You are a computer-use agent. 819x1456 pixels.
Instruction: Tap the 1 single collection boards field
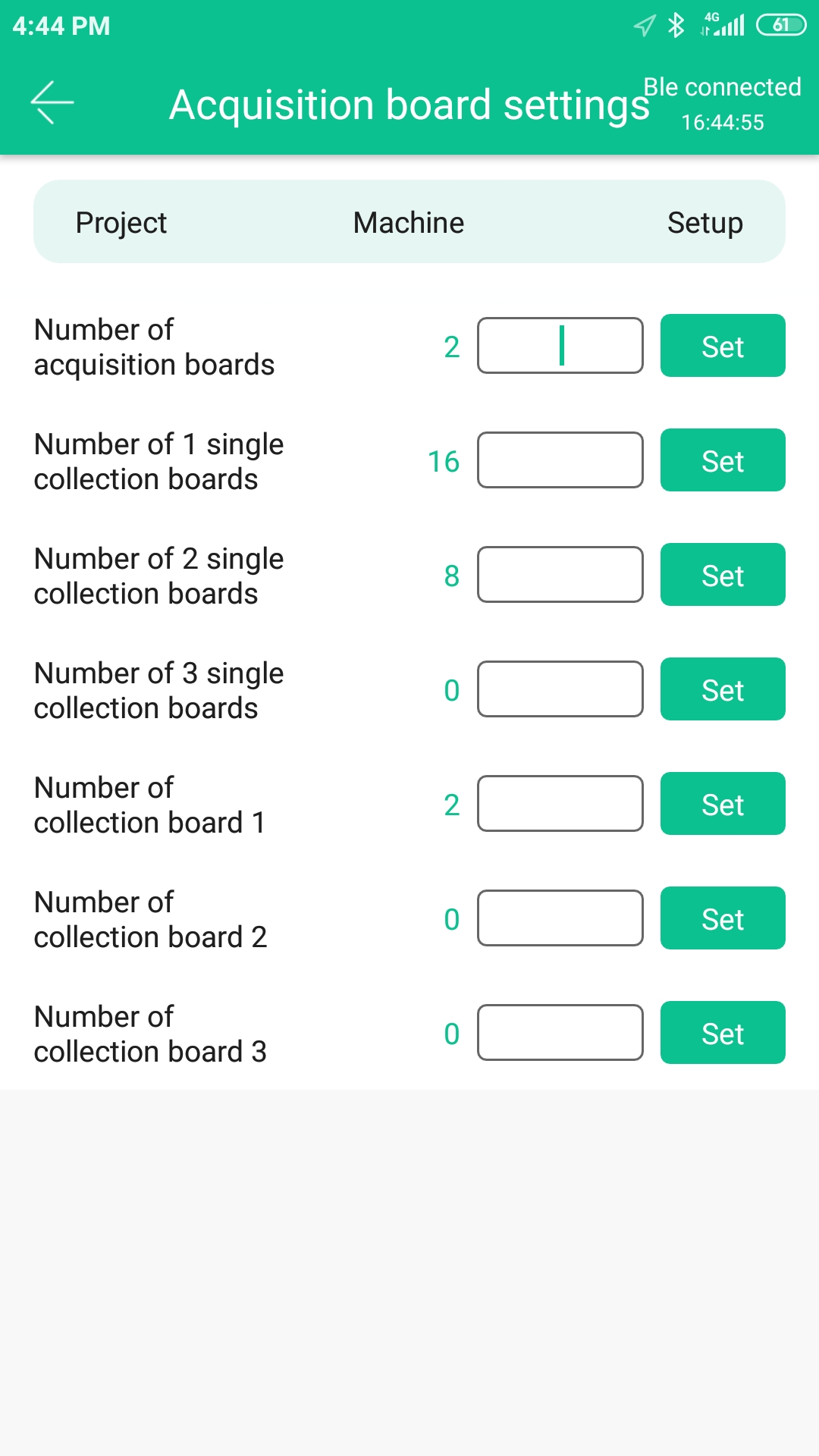[x=560, y=460]
